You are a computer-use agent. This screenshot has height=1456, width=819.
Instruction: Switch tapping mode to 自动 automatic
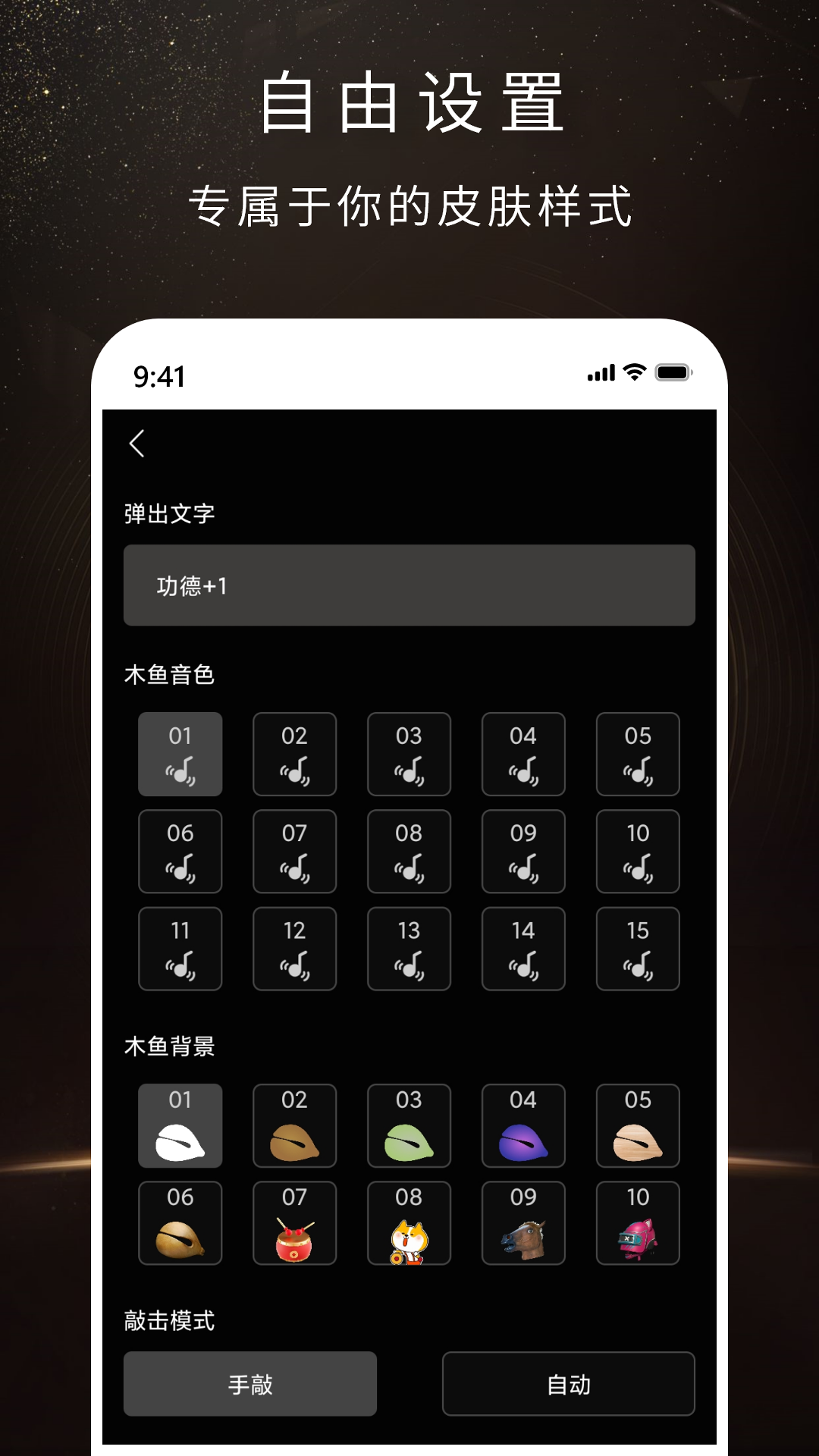click(568, 1384)
